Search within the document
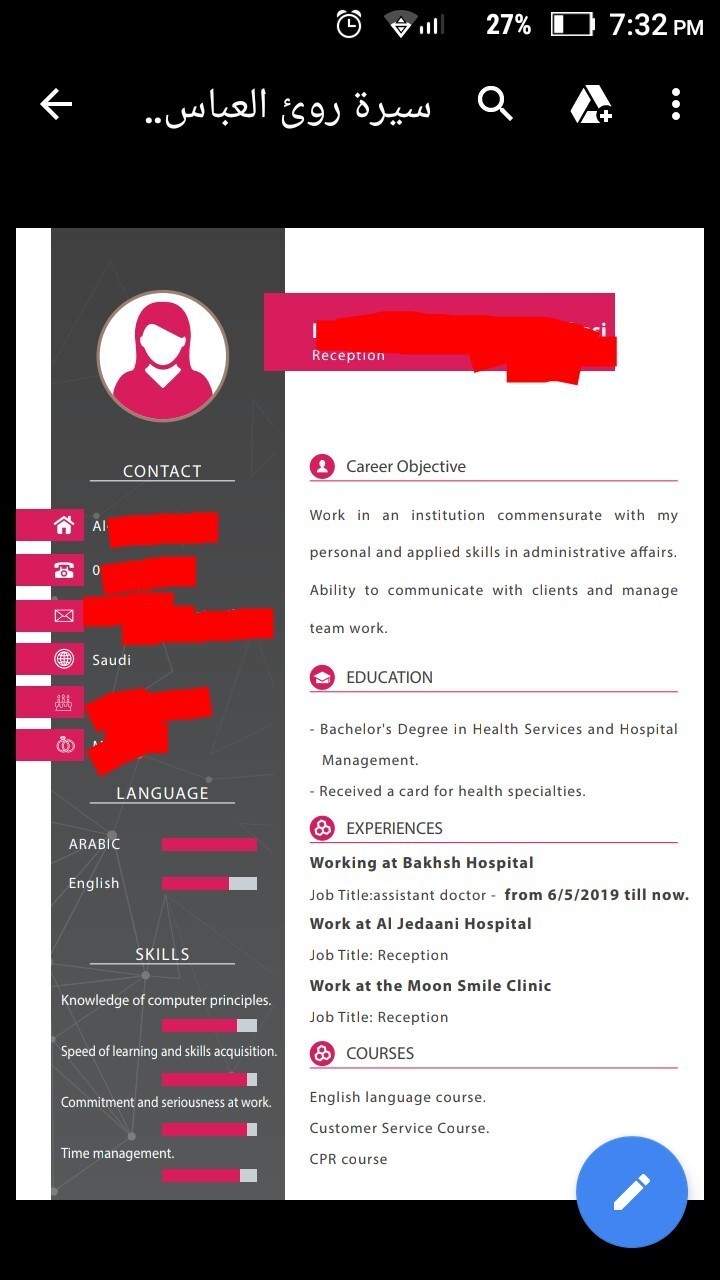Viewport: 720px width, 1280px height. click(x=495, y=104)
